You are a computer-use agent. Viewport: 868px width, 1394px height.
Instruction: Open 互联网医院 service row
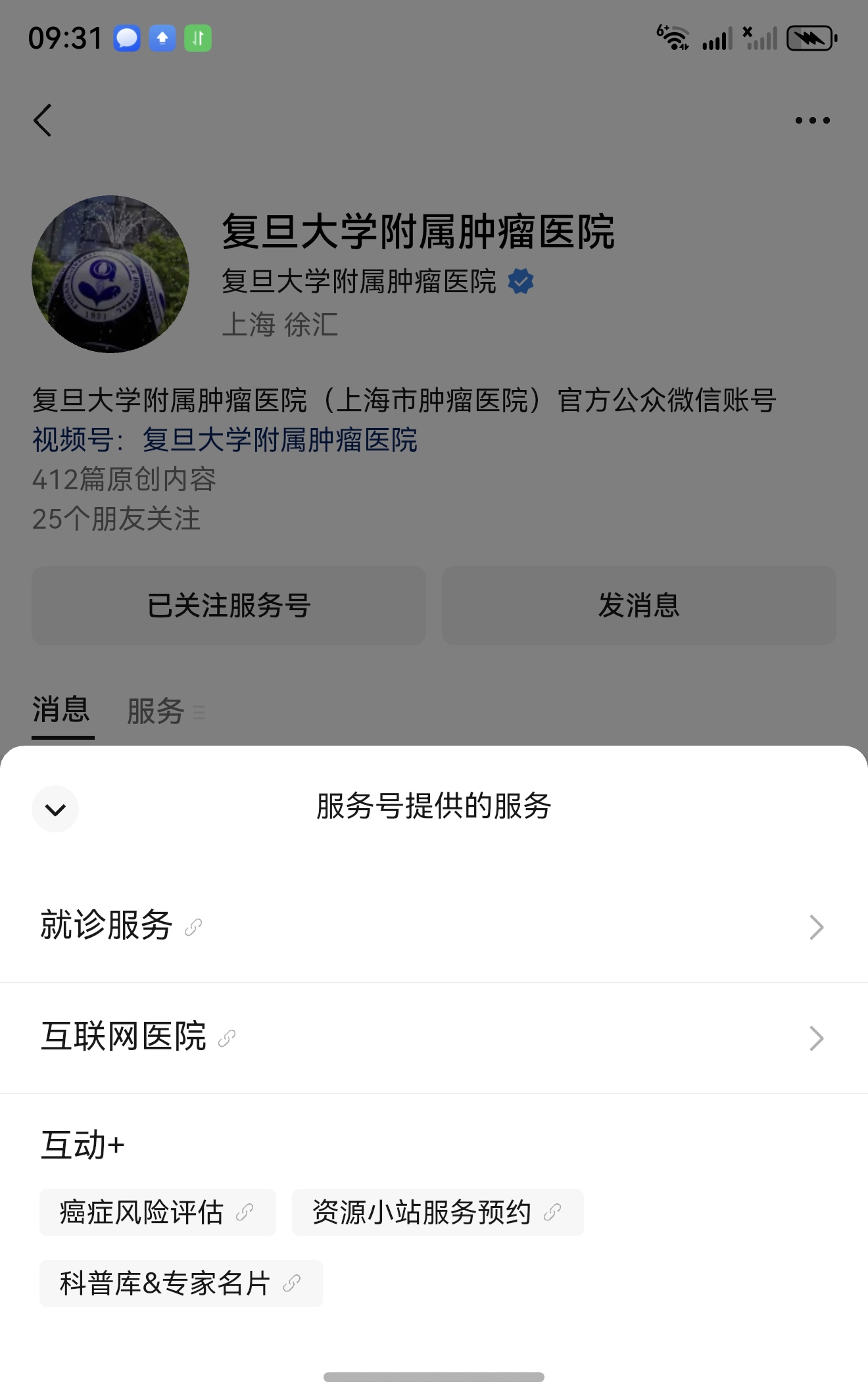click(434, 1038)
